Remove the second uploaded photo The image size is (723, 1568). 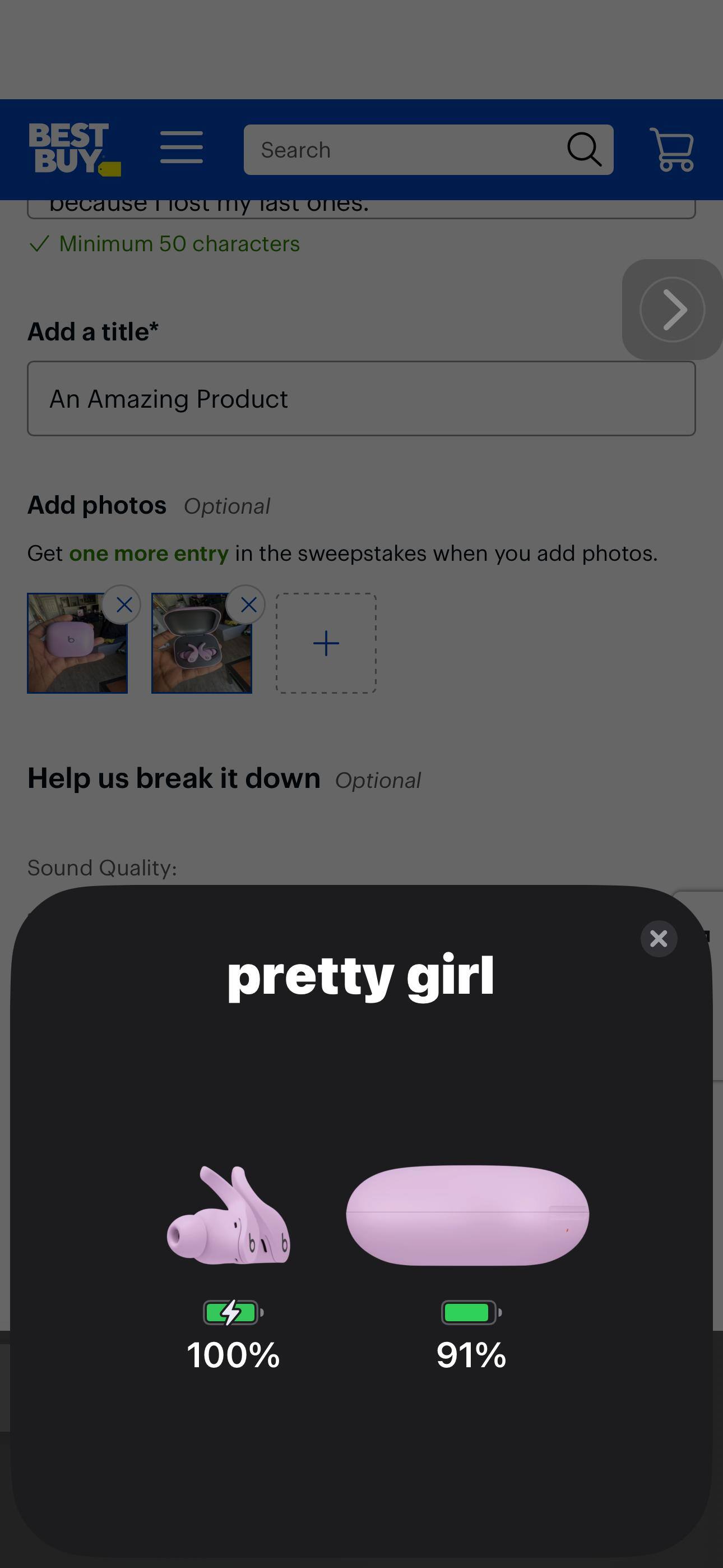pos(248,605)
